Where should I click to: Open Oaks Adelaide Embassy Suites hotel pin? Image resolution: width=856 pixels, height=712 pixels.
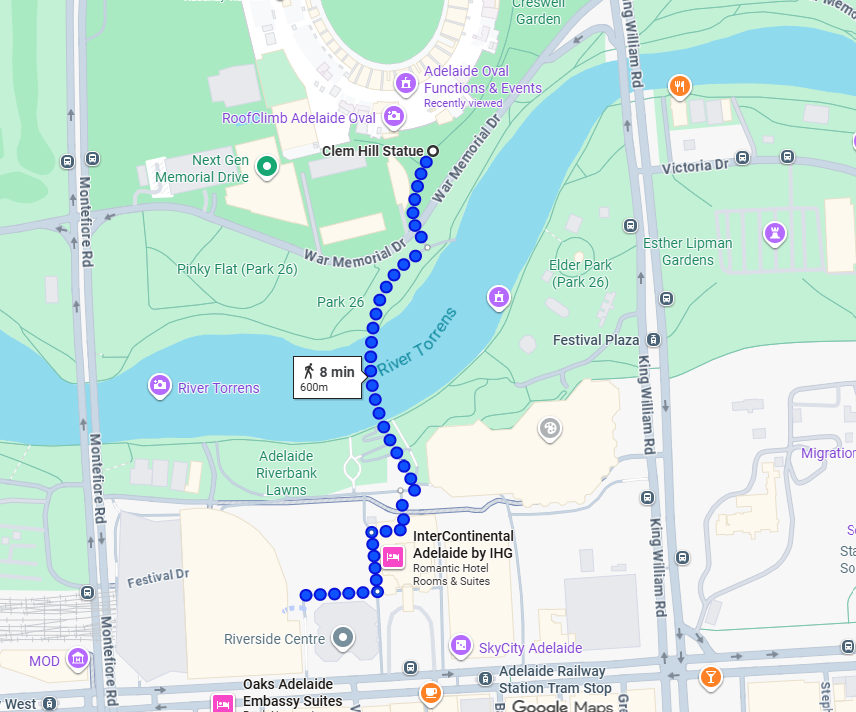pyautogui.click(x=222, y=704)
